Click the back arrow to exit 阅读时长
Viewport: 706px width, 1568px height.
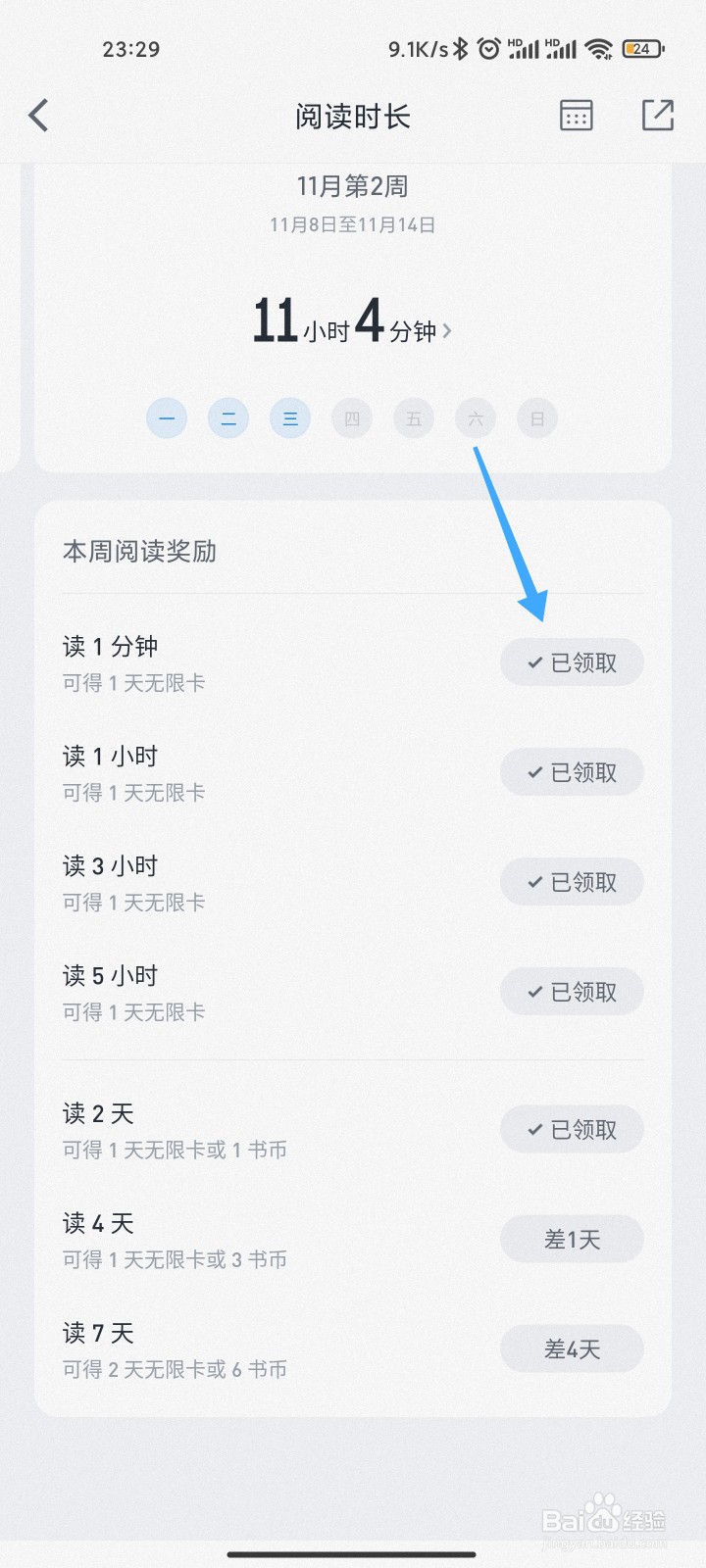tap(39, 115)
